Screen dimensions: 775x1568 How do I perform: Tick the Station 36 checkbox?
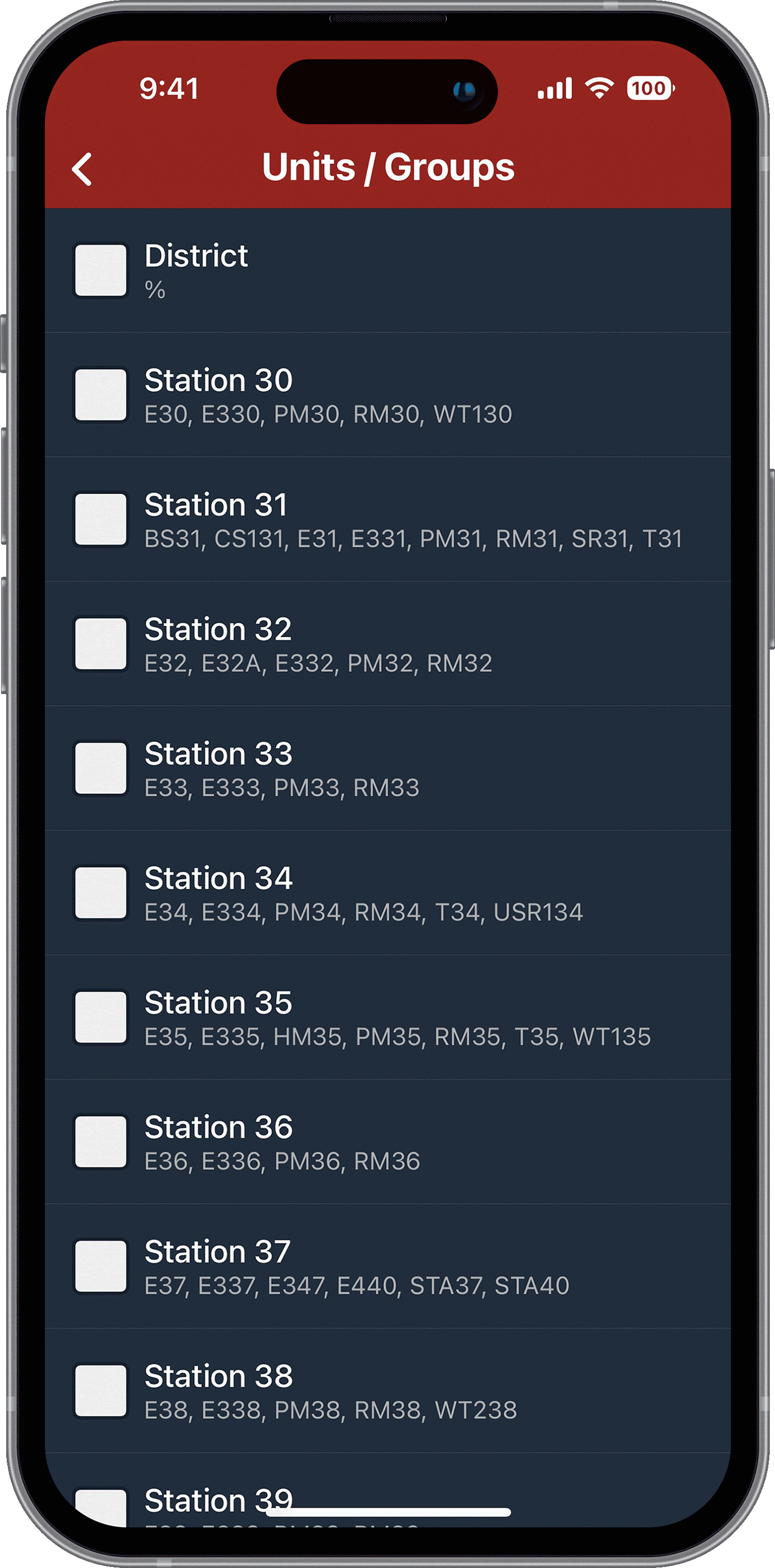101,1142
